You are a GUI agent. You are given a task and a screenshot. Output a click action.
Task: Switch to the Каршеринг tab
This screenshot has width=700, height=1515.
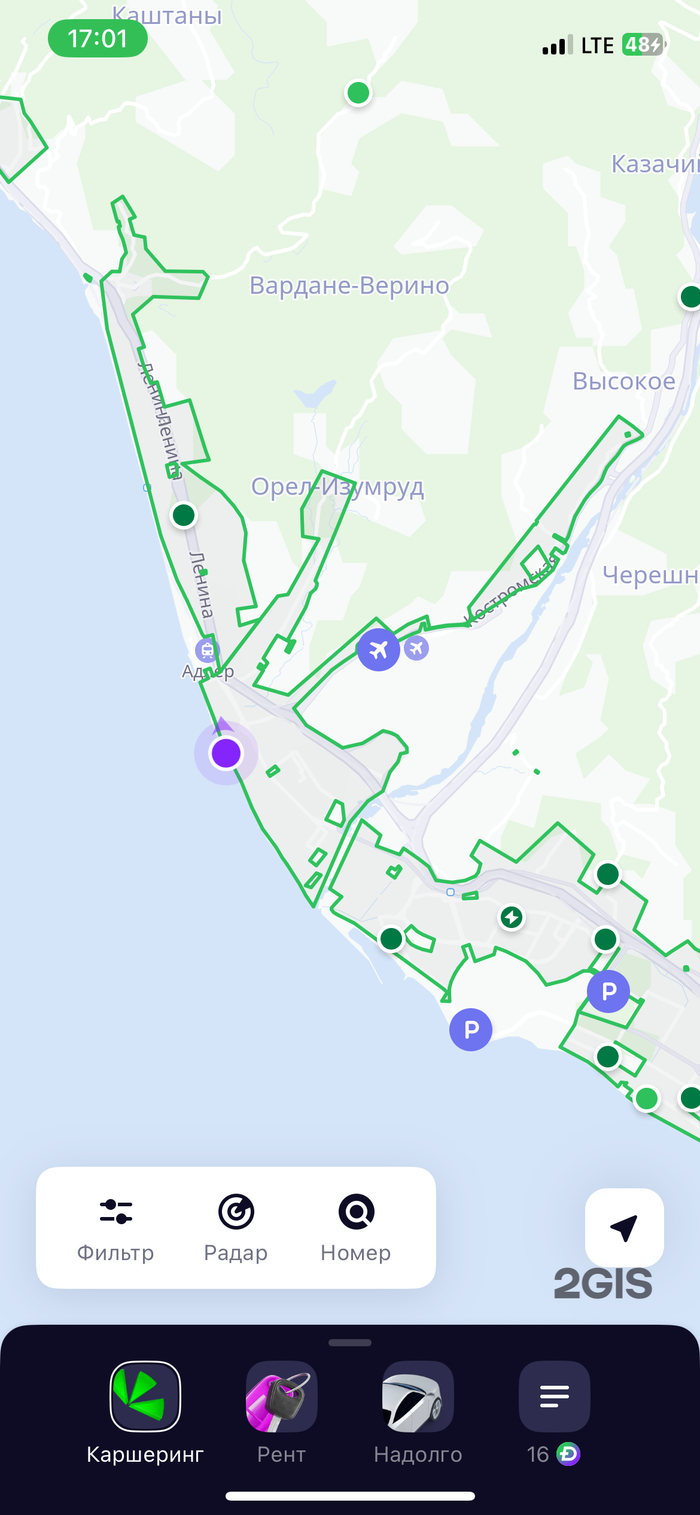[x=145, y=1412]
